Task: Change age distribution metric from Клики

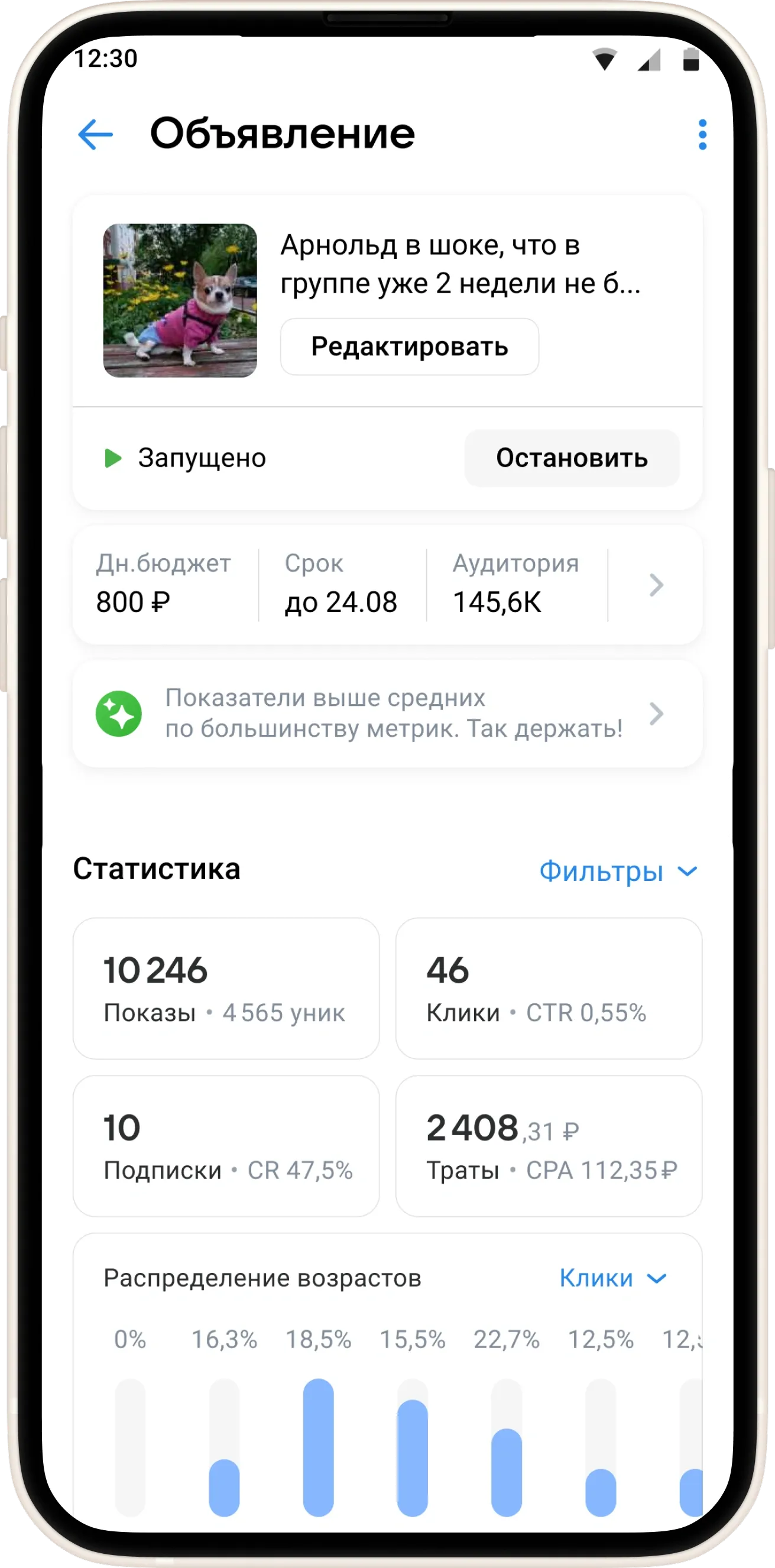Action: [x=612, y=1278]
